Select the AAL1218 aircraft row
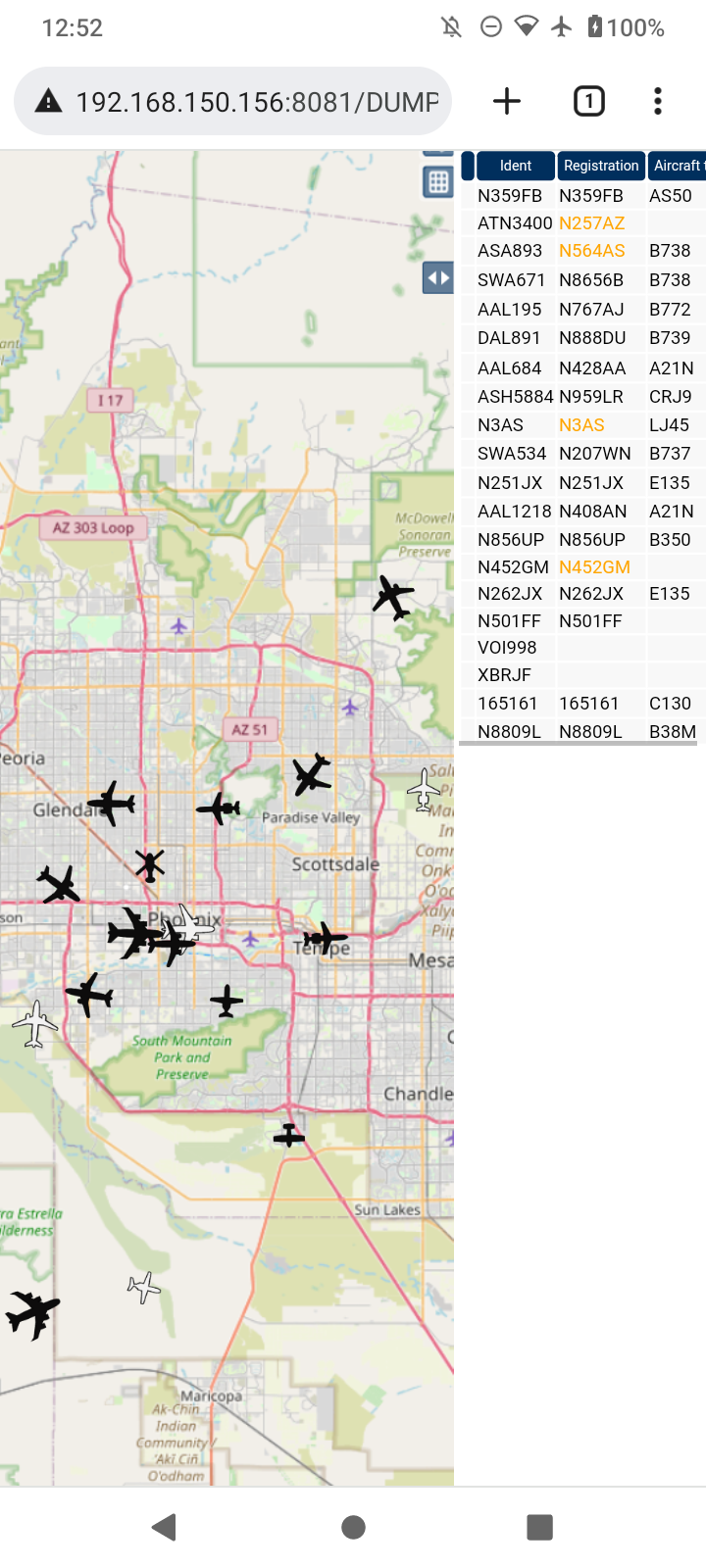706x1568 pixels. (583, 512)
